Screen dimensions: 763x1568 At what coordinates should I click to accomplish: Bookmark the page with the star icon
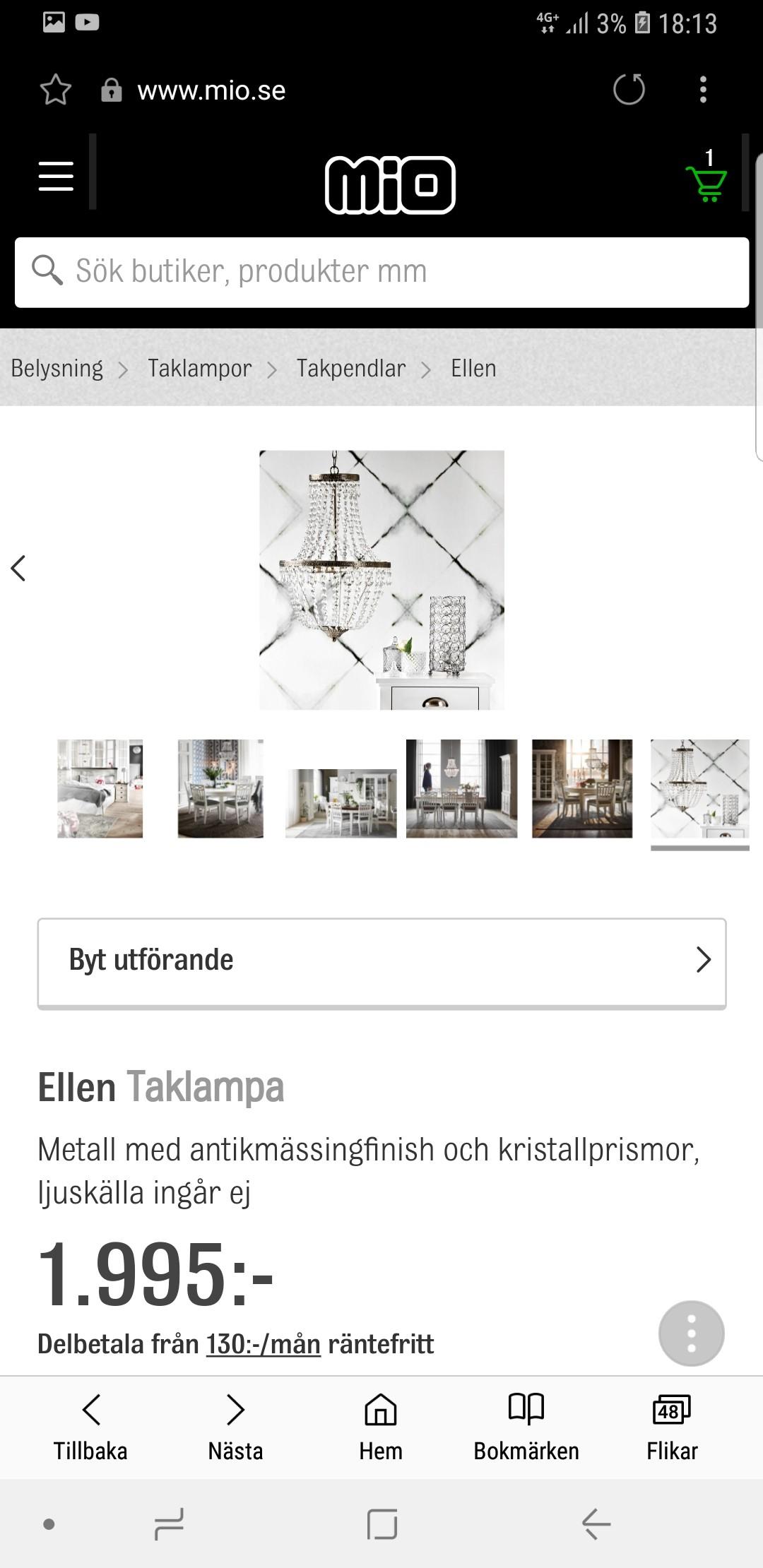(x=55, y=90)
